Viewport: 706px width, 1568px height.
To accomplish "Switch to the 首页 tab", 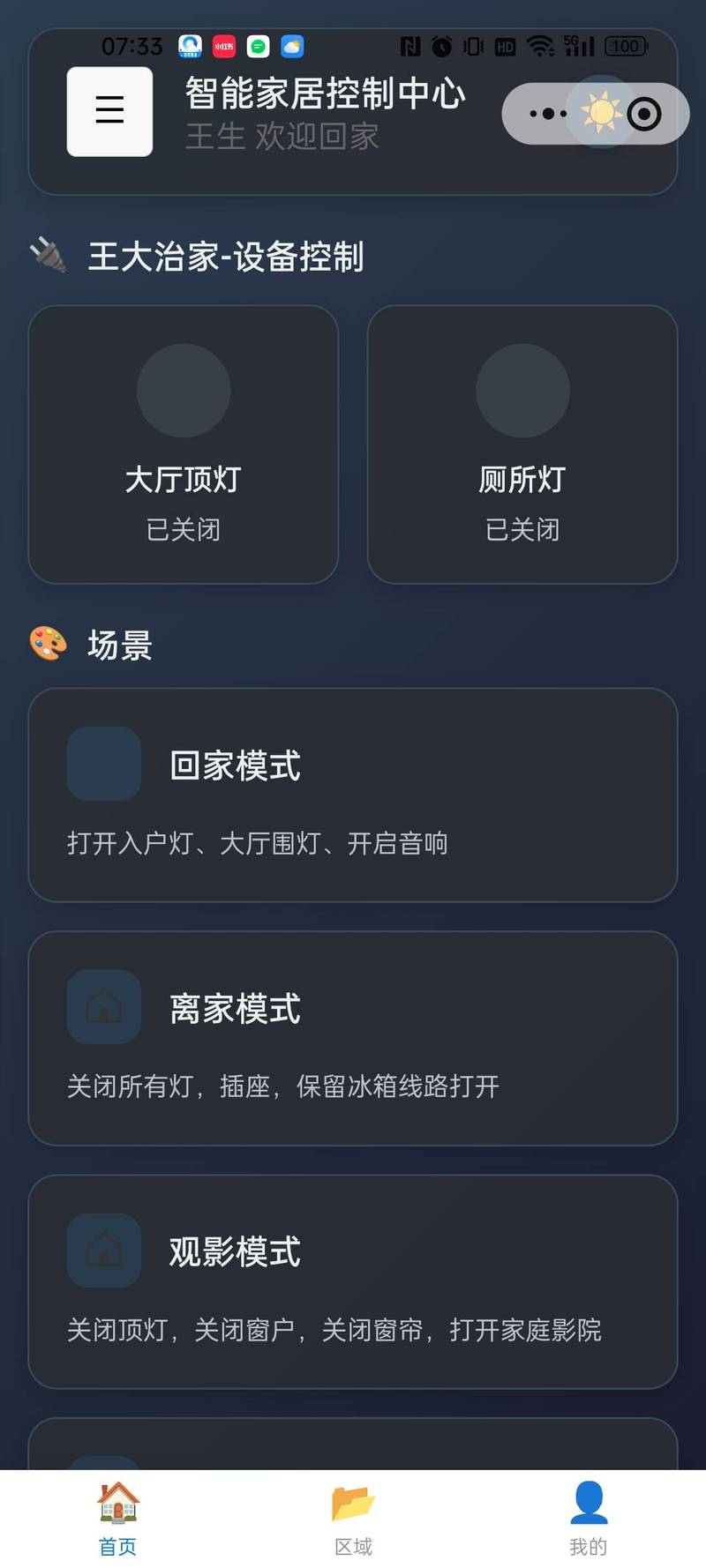I will click(118, 1519).
